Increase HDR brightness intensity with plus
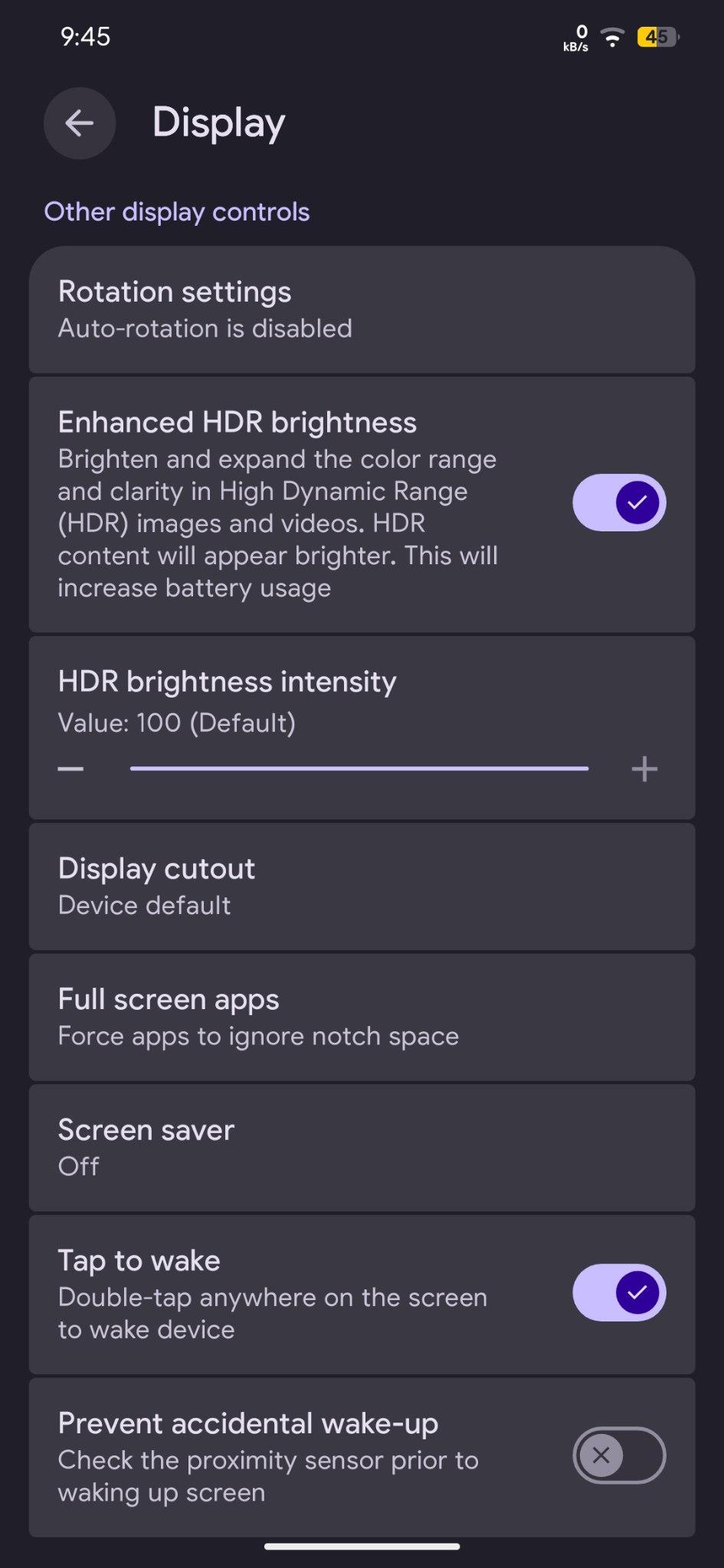The image size is (724, 1568). coord(644,769)
